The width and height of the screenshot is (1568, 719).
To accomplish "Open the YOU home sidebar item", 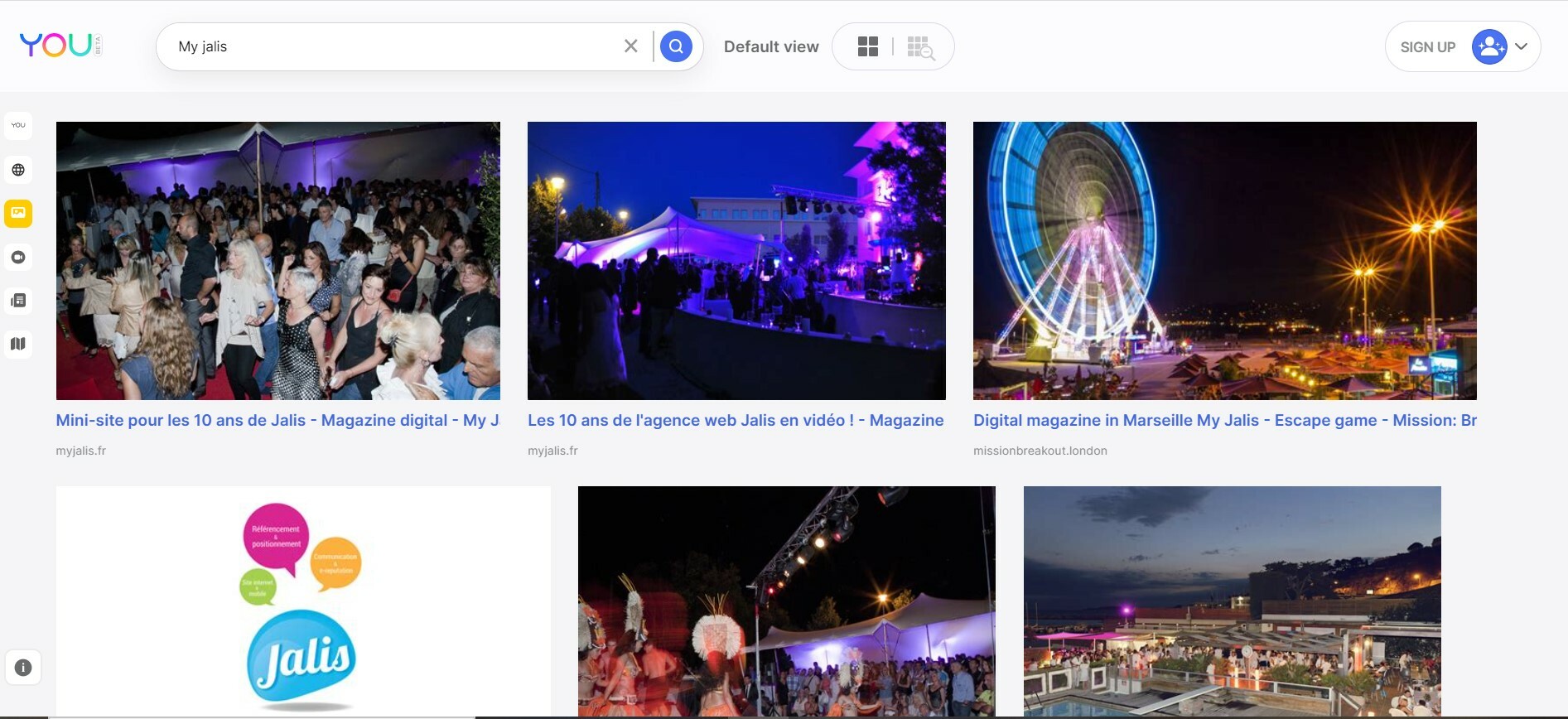I will tap(18, 126).
